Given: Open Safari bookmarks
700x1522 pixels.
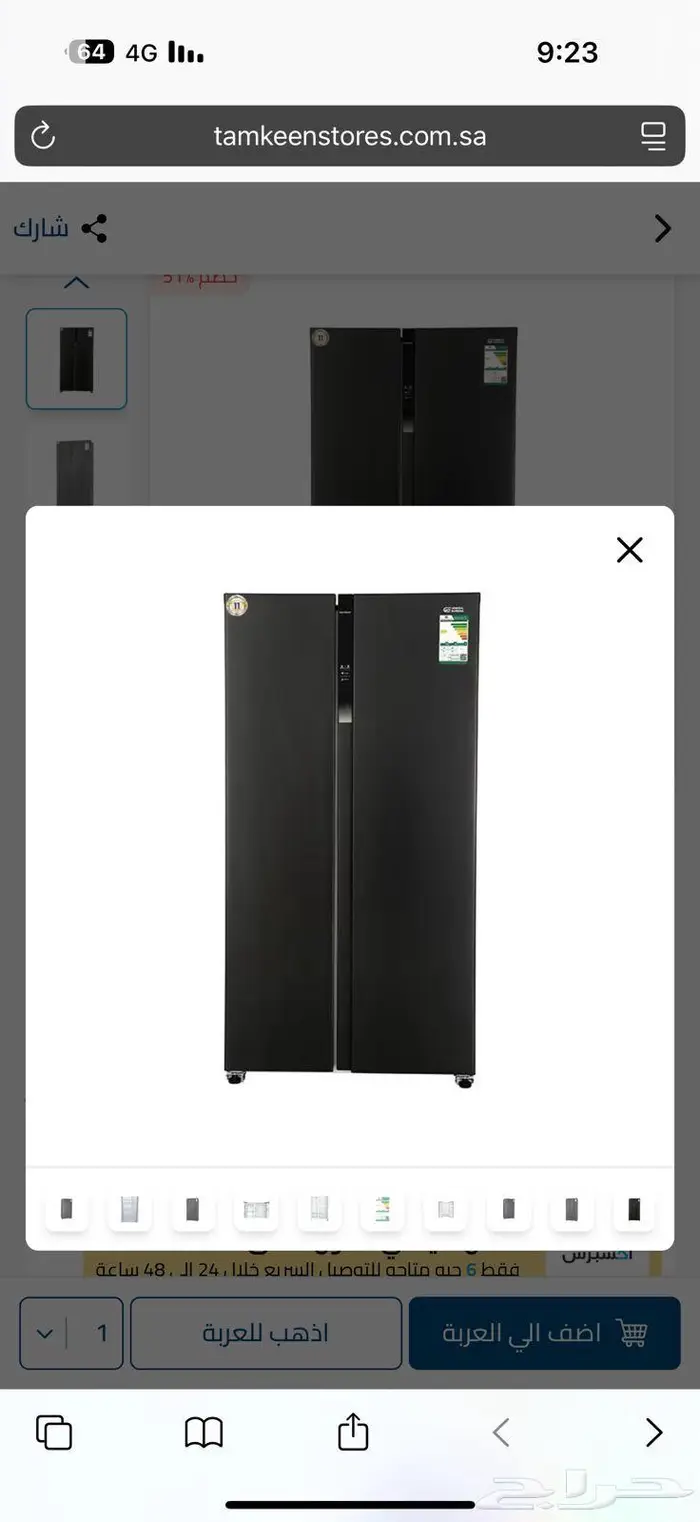Looking at the screenshot, I should click(204, 1432).
